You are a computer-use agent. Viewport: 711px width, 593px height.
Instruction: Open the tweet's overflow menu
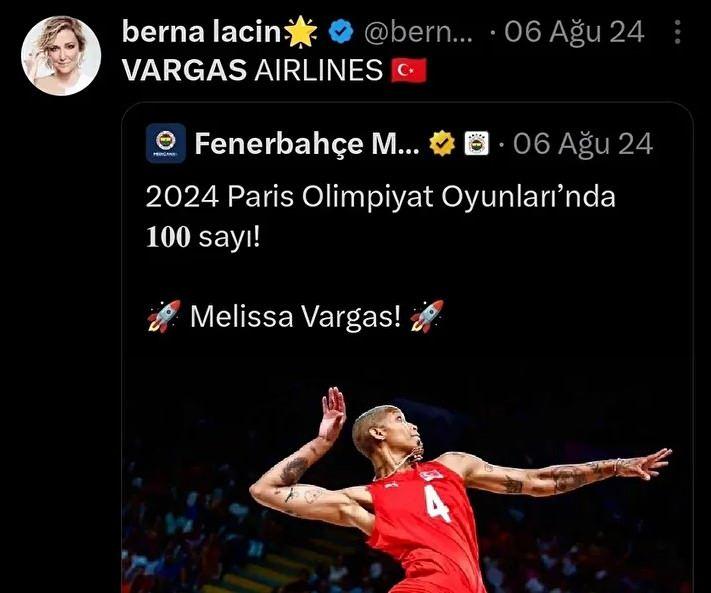(679, 33)
